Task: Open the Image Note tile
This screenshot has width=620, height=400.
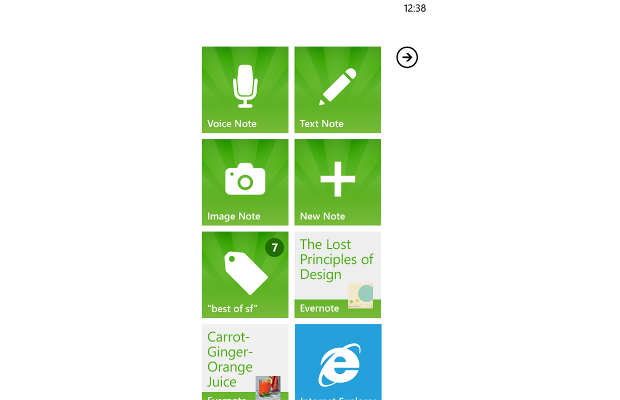Action: click(x=245, y=182)
